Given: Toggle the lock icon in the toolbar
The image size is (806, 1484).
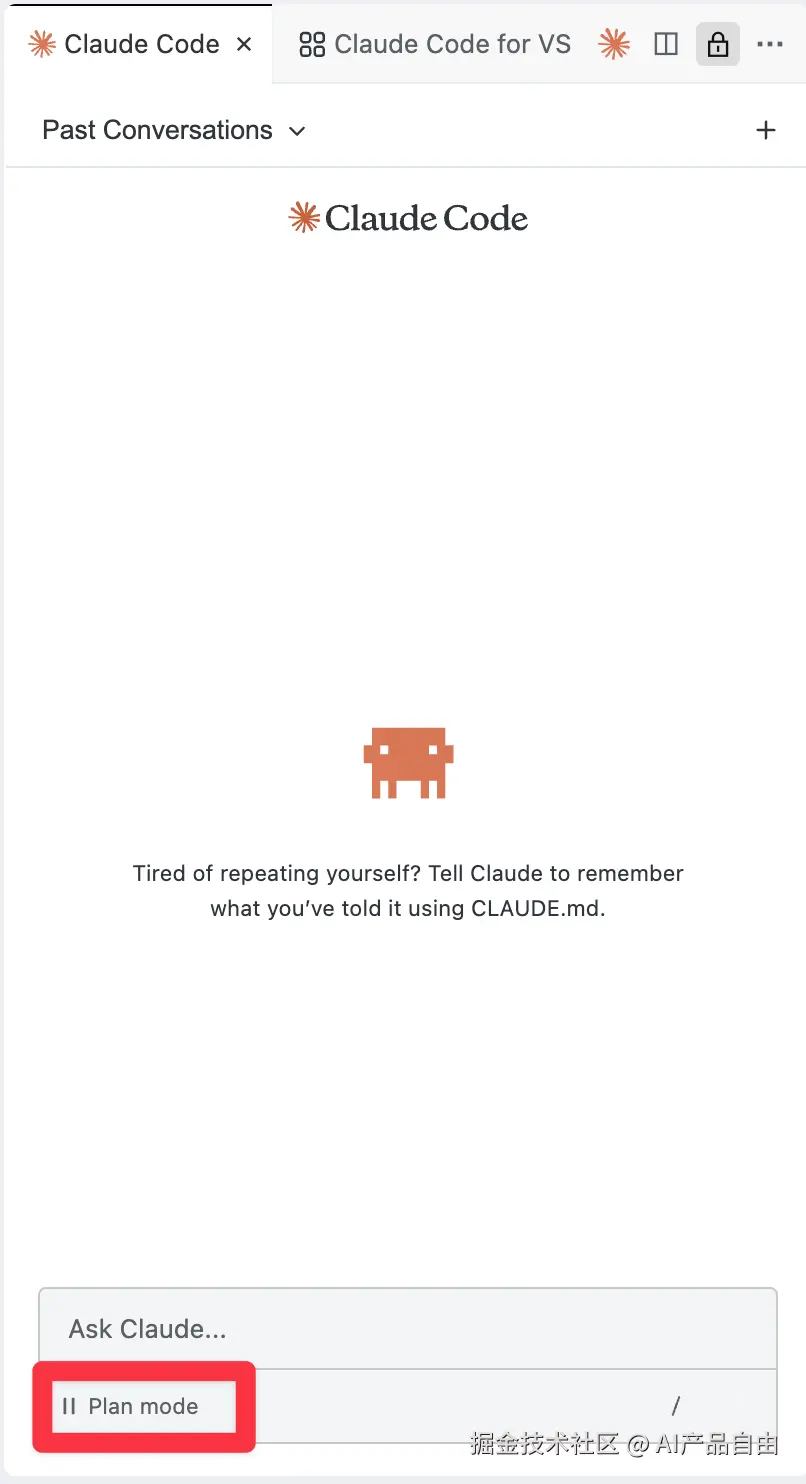Looking at the screenshot, I should (718, 44).
